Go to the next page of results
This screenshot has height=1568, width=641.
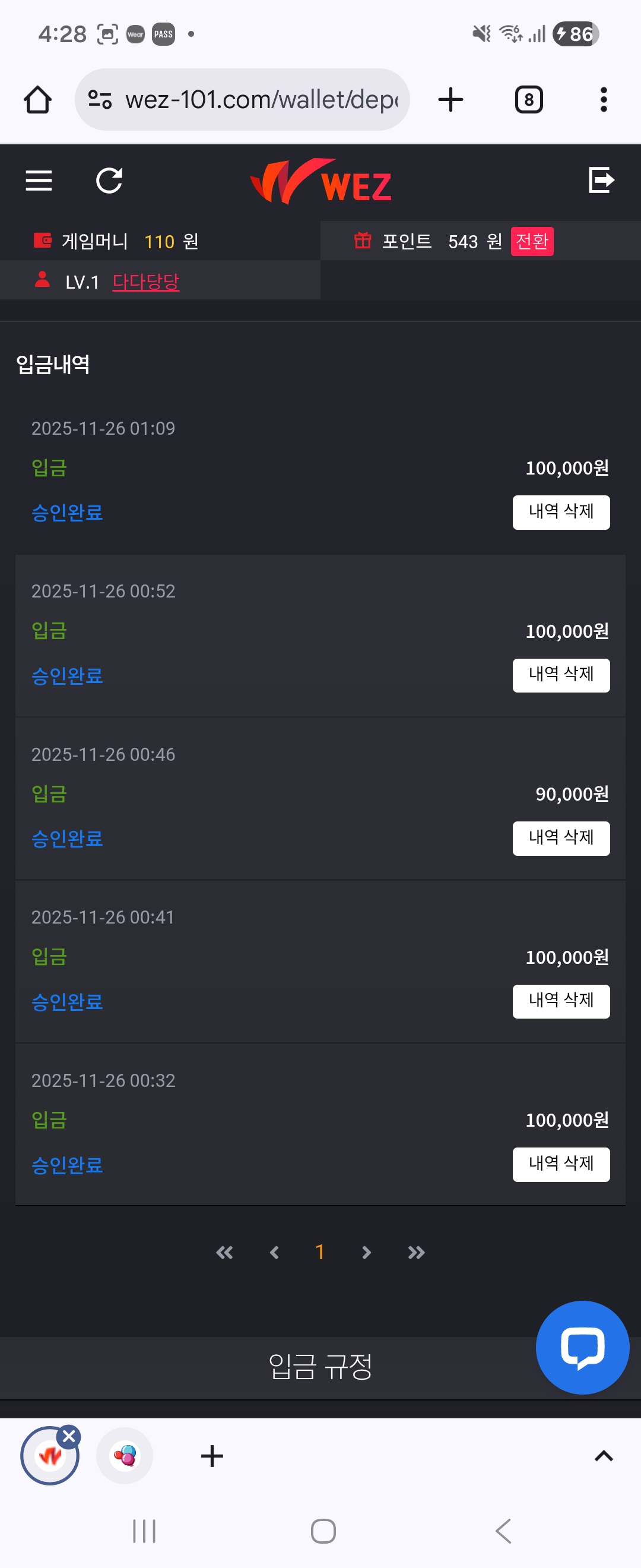coord(366,1252)
